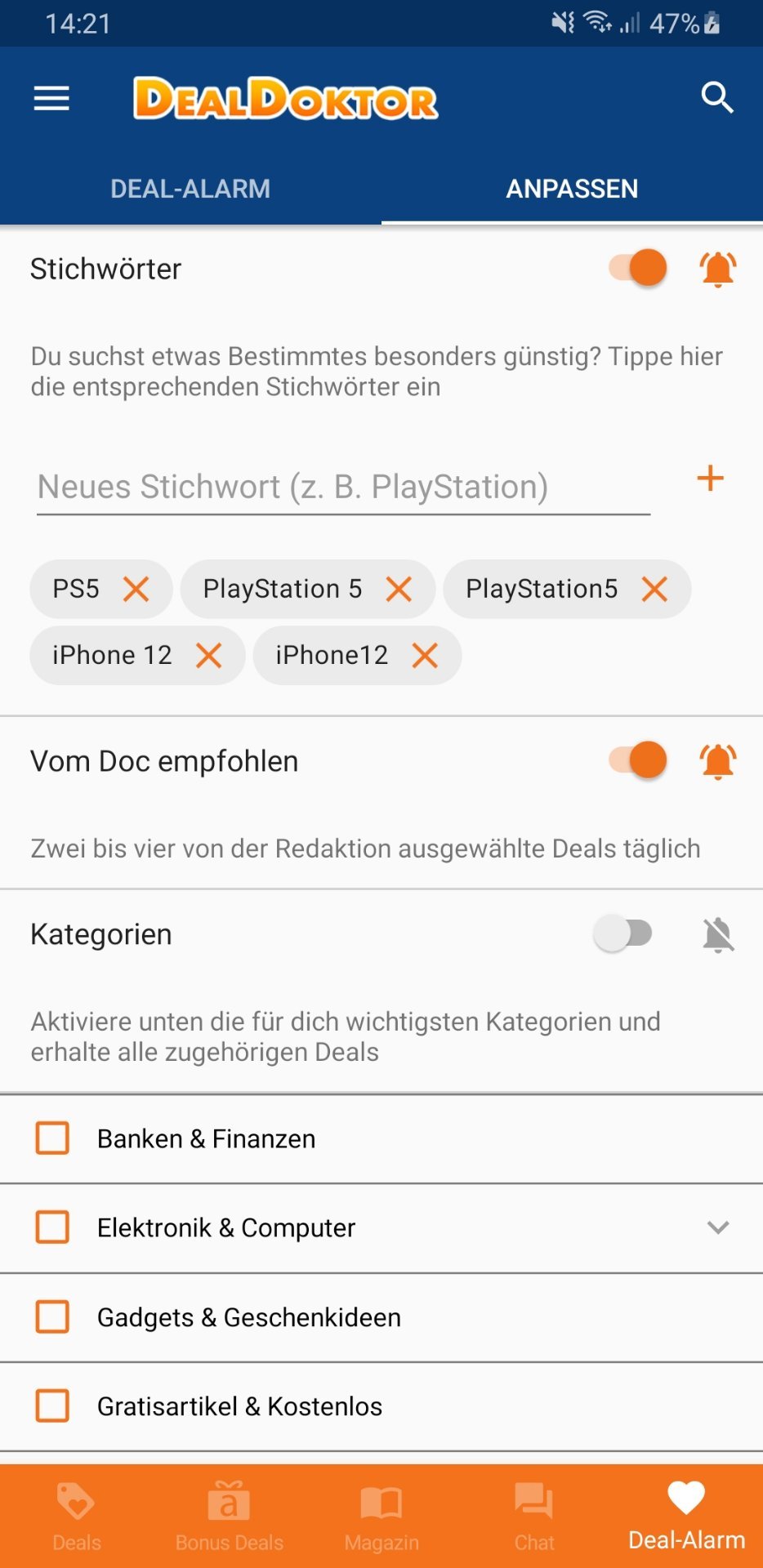Go to the Bonus Deals tab
This screenshot has width=763, height=1568.
click(x=229, y=1516)
